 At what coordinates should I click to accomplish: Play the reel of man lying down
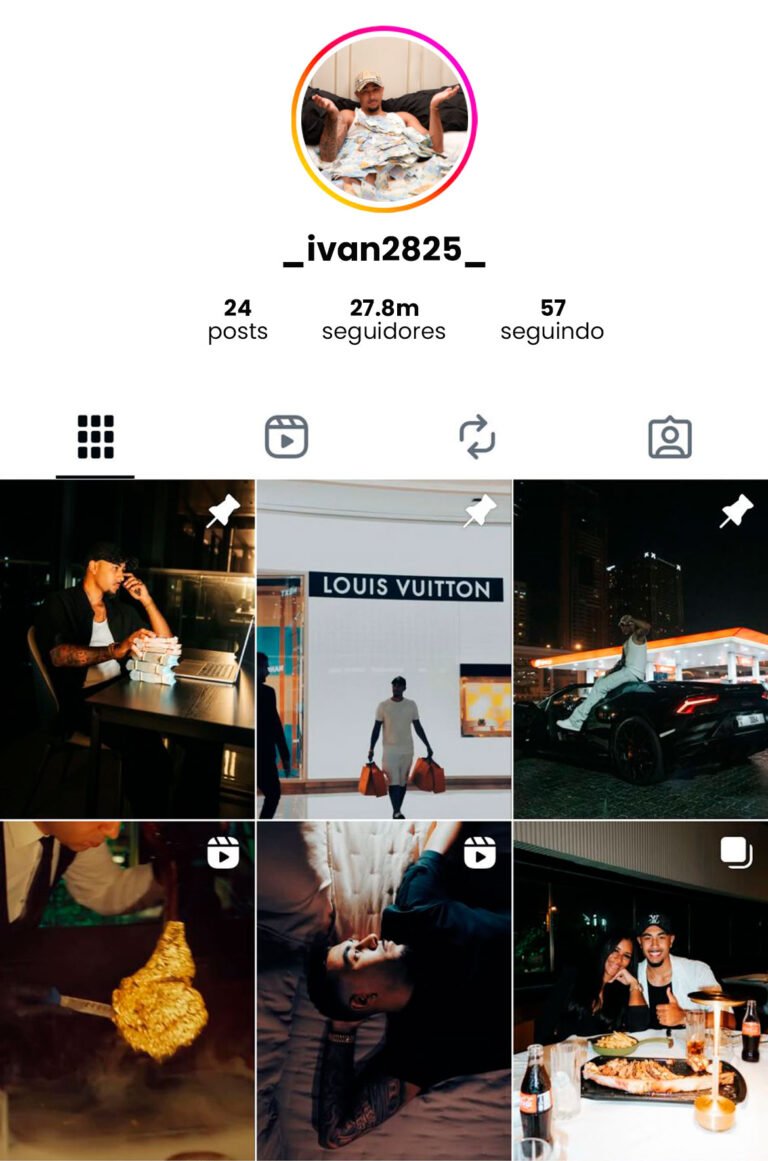click(384, 990)
